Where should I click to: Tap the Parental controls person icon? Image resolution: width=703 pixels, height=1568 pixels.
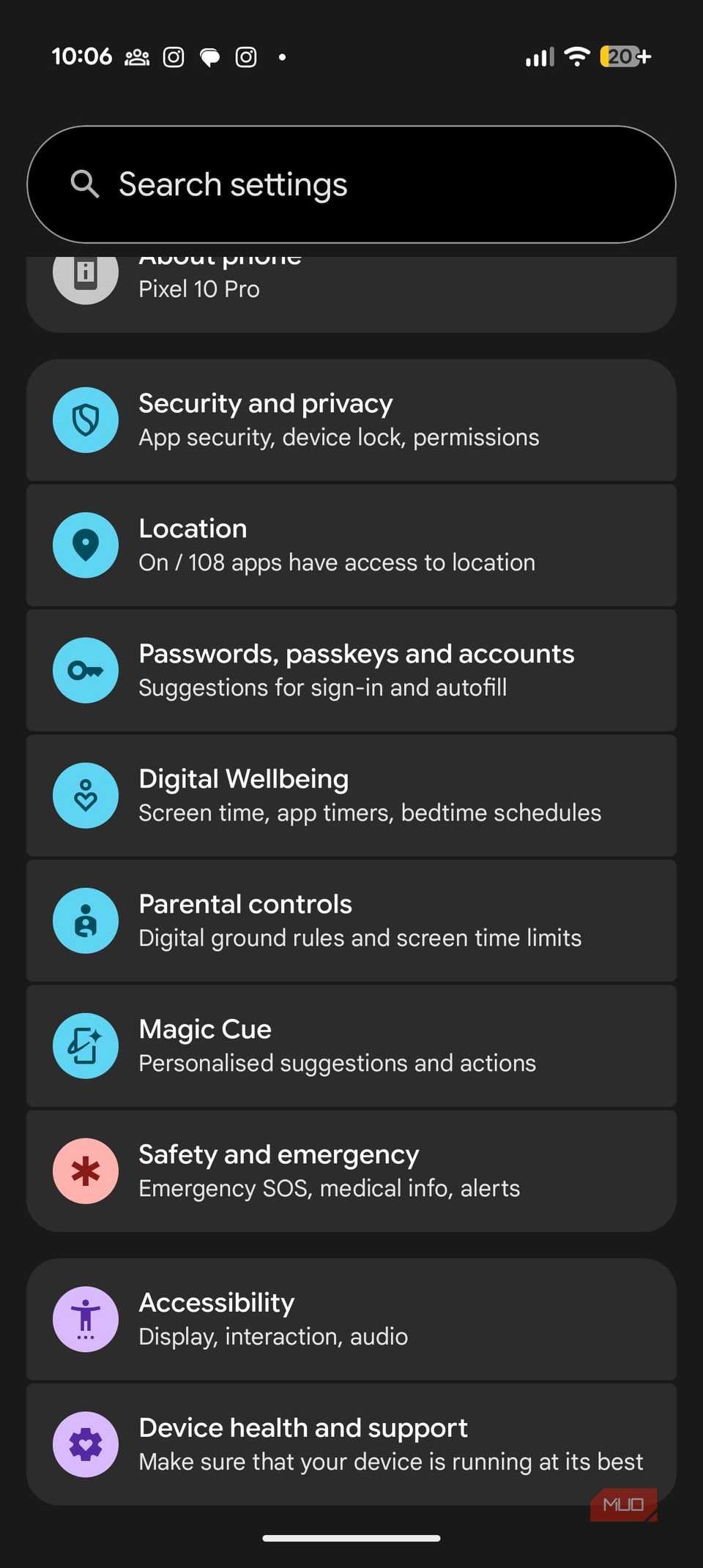click(86, 920)
